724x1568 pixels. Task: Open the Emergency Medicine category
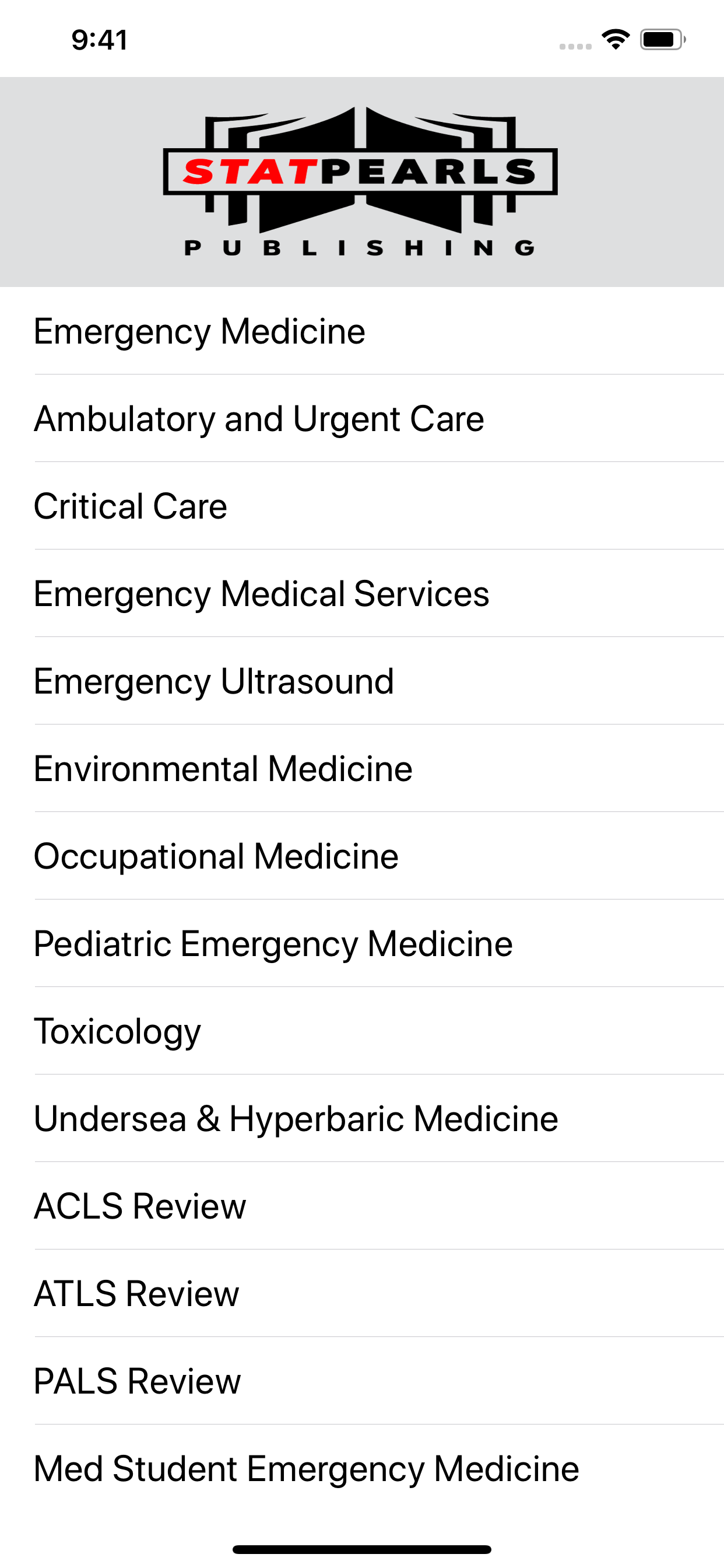[x=362, y=331]
